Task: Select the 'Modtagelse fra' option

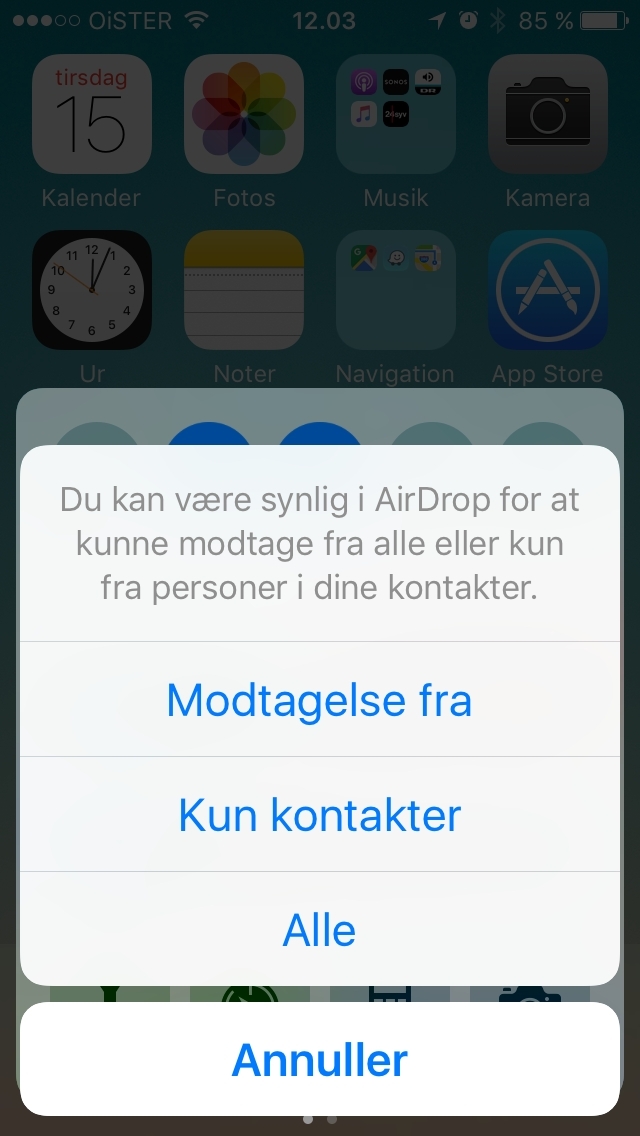Action: (x=319, y=700)
